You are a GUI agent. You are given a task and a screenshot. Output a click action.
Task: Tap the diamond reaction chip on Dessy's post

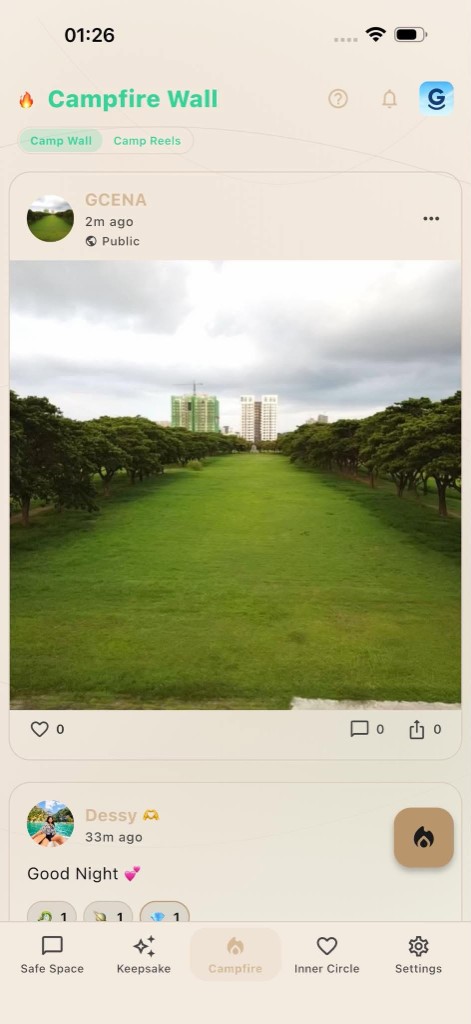165,912
